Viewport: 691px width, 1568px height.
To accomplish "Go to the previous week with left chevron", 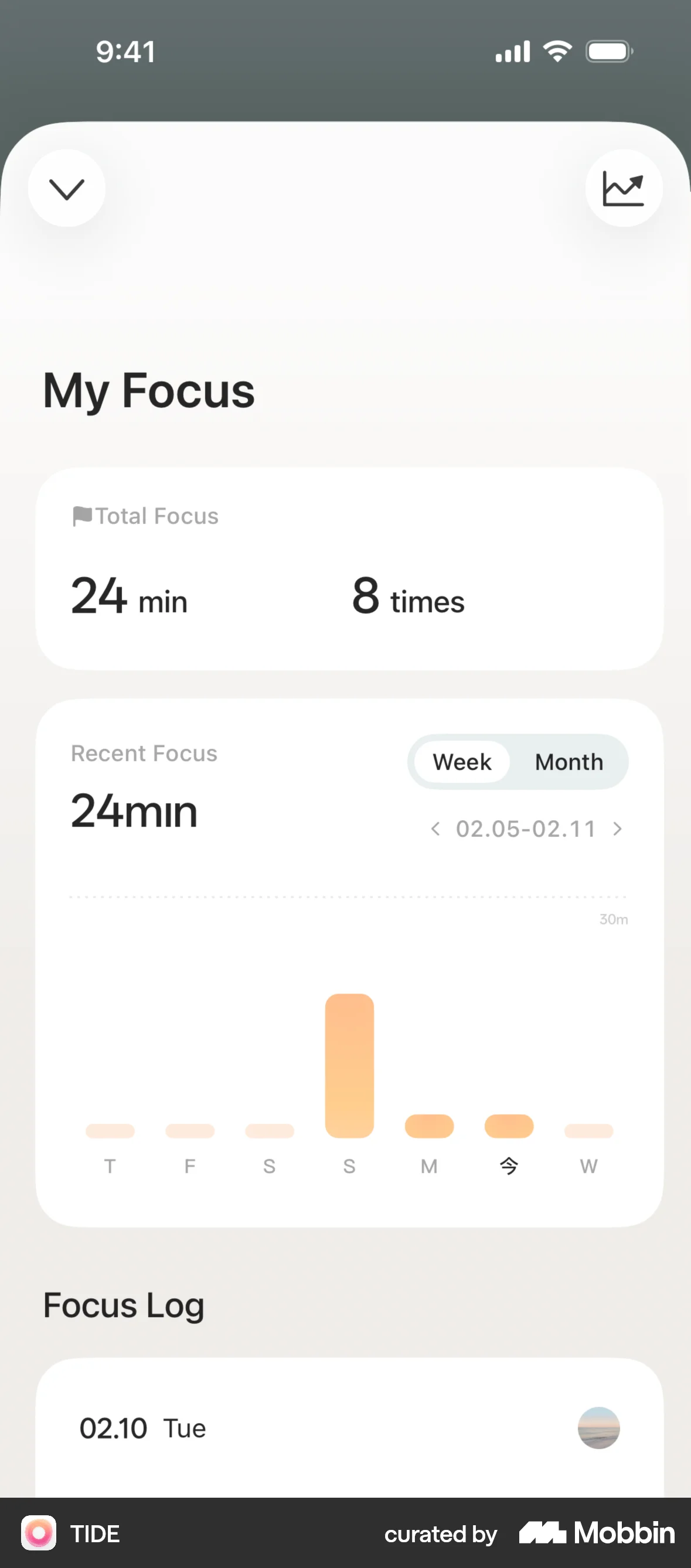I will click(436, 829).
